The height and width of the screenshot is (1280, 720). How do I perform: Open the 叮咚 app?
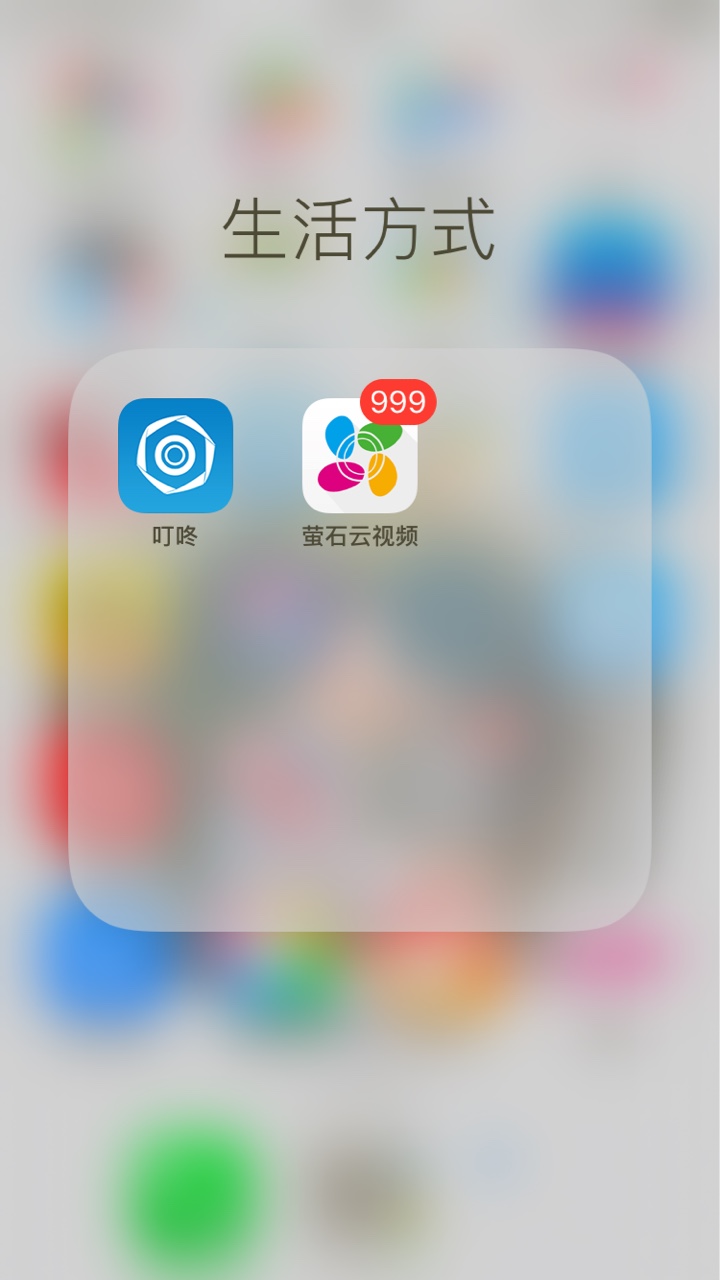[x=175, y=456]
